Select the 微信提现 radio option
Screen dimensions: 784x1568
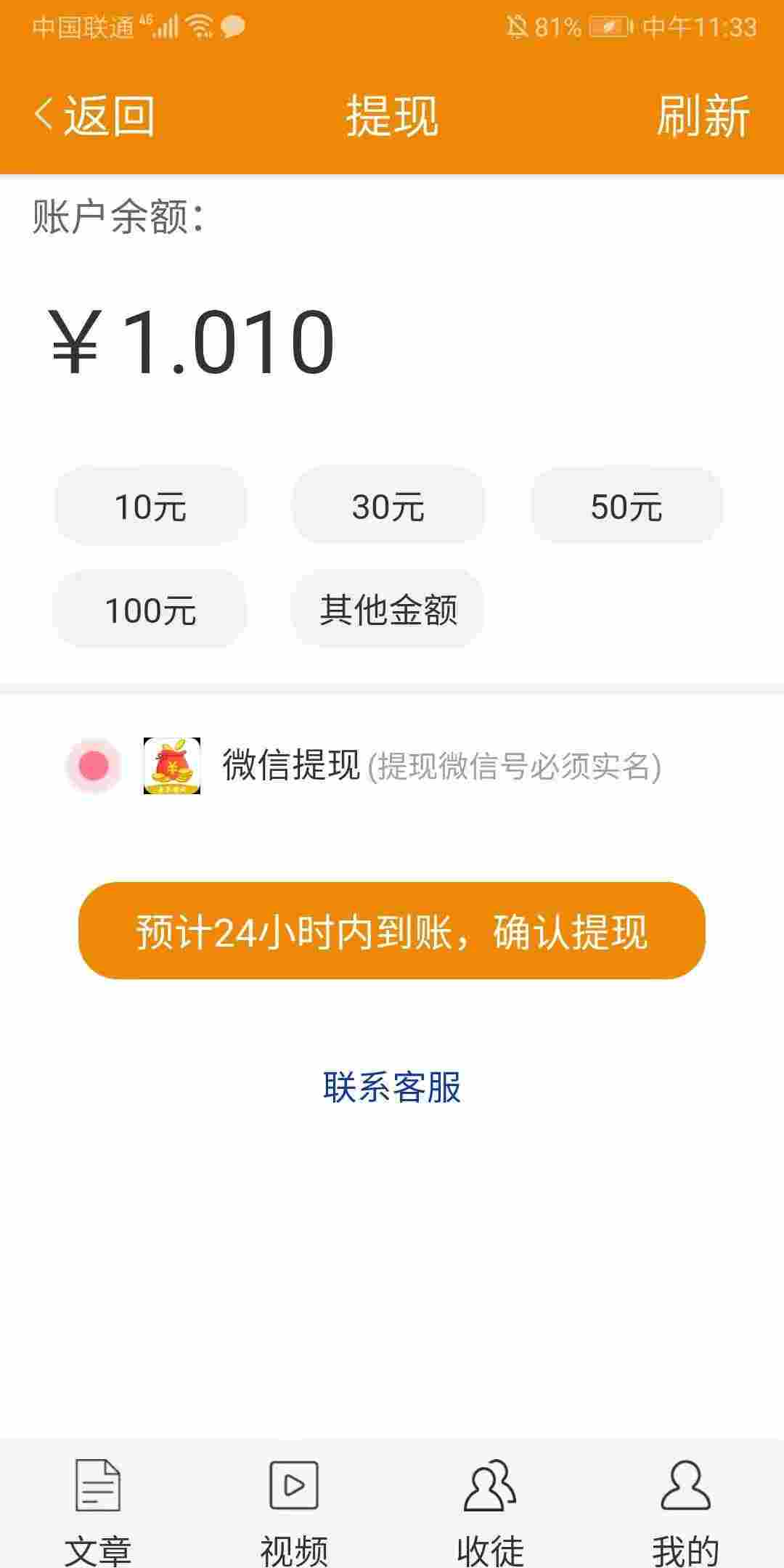(93, 765)
